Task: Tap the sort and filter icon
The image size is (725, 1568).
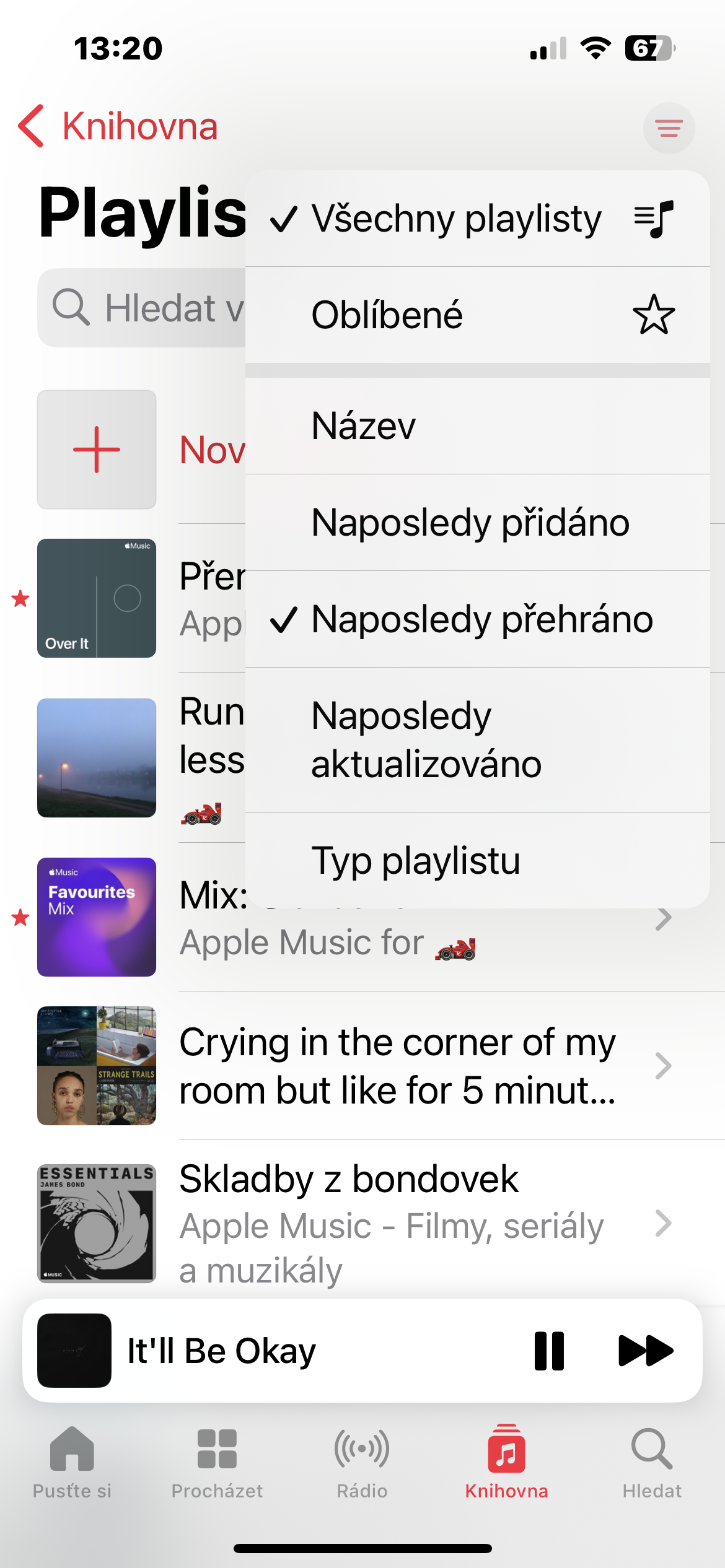Action: 669,128
